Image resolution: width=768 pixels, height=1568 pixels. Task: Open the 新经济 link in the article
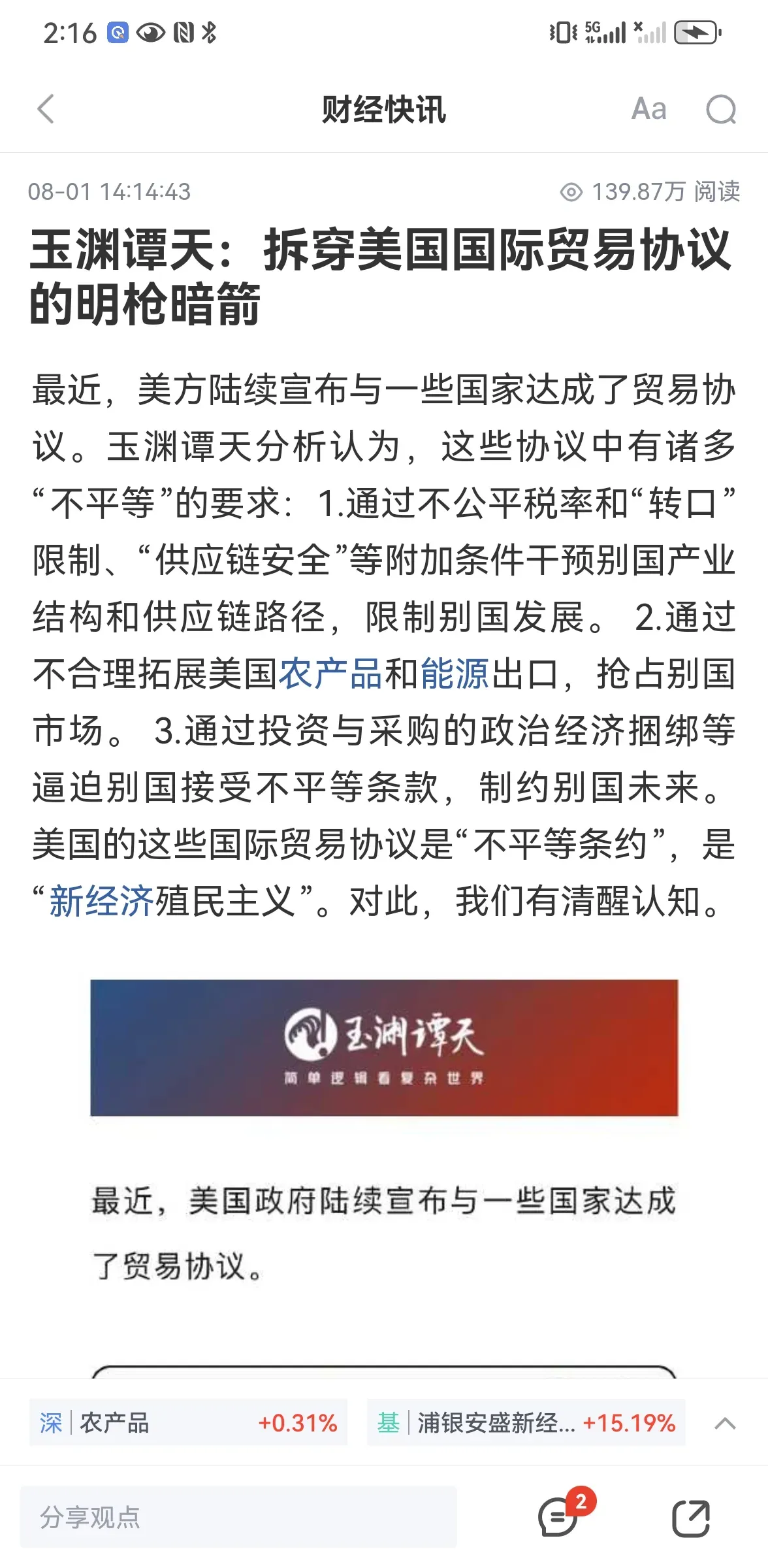(101, 902)
